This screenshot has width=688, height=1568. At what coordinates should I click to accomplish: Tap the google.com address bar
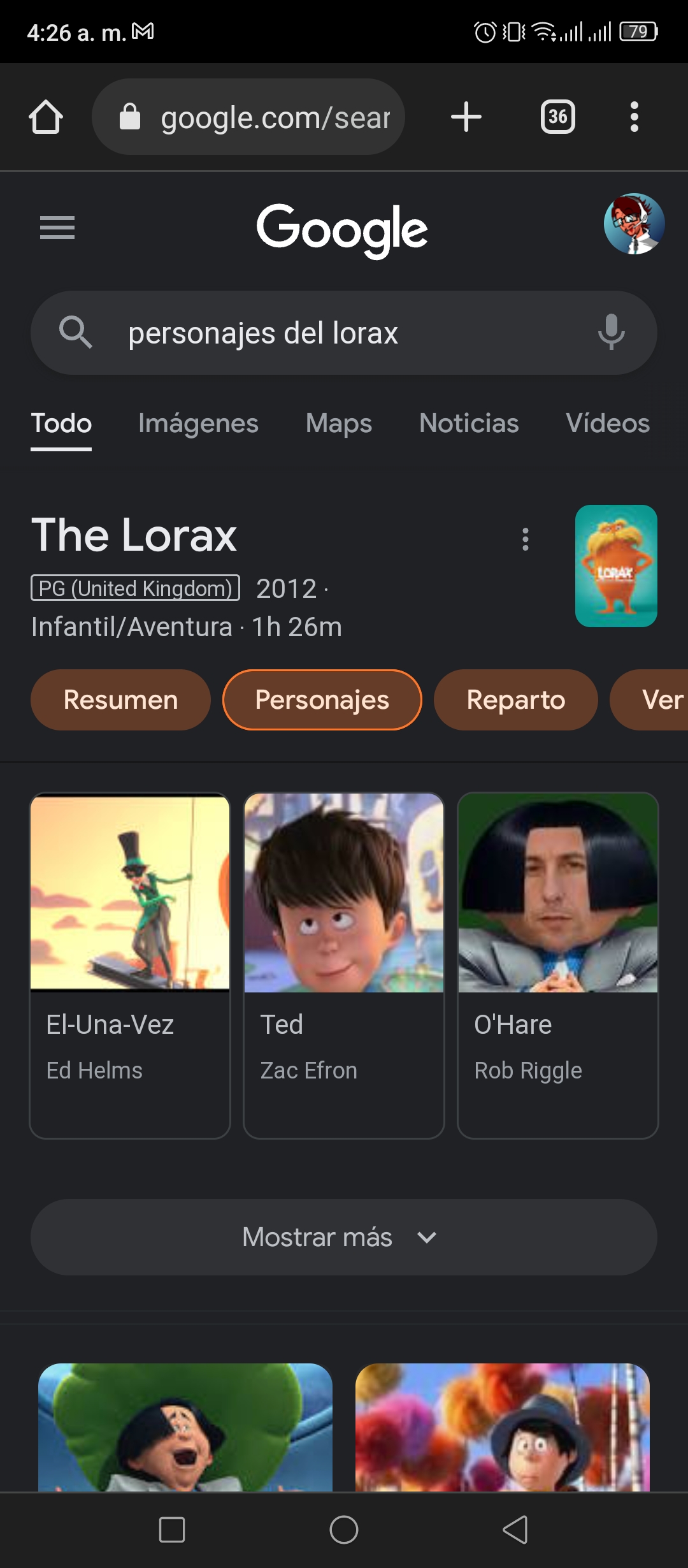248,117
